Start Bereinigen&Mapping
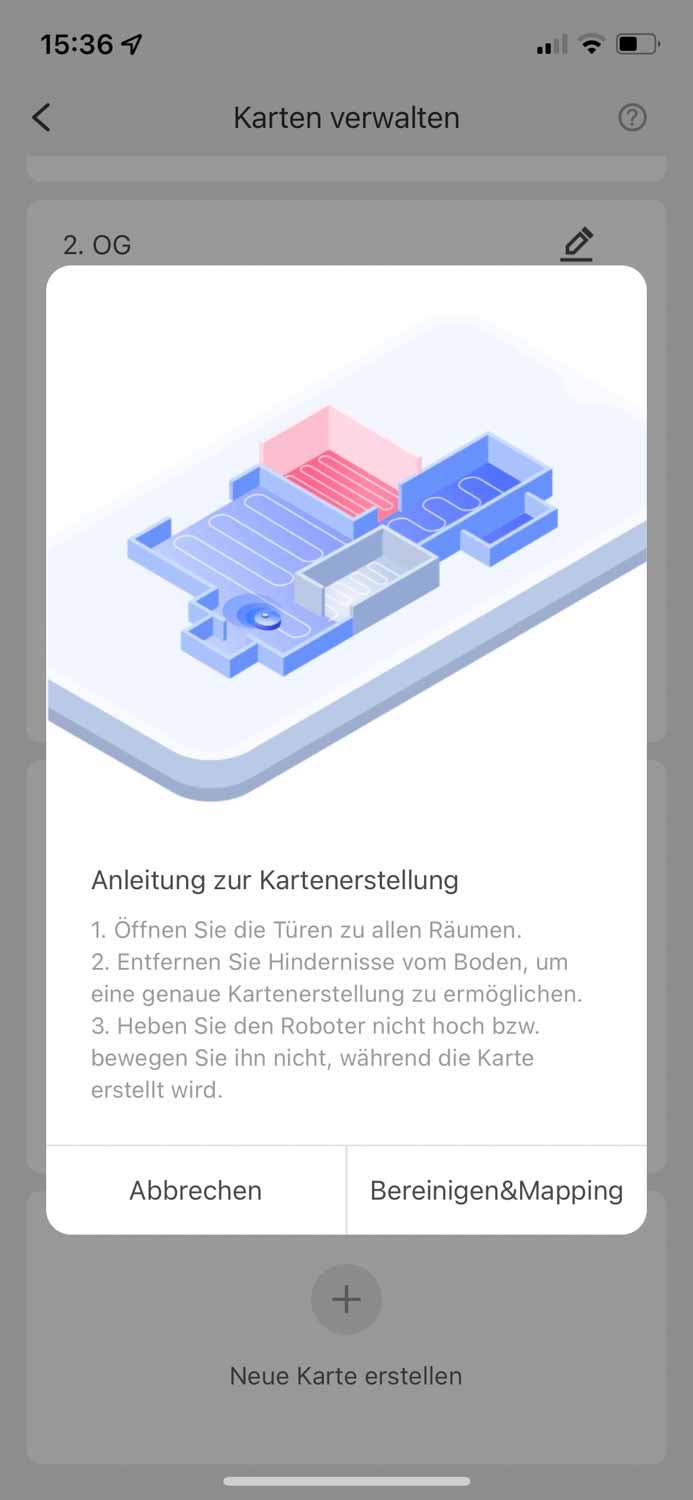 [496, 1190]
